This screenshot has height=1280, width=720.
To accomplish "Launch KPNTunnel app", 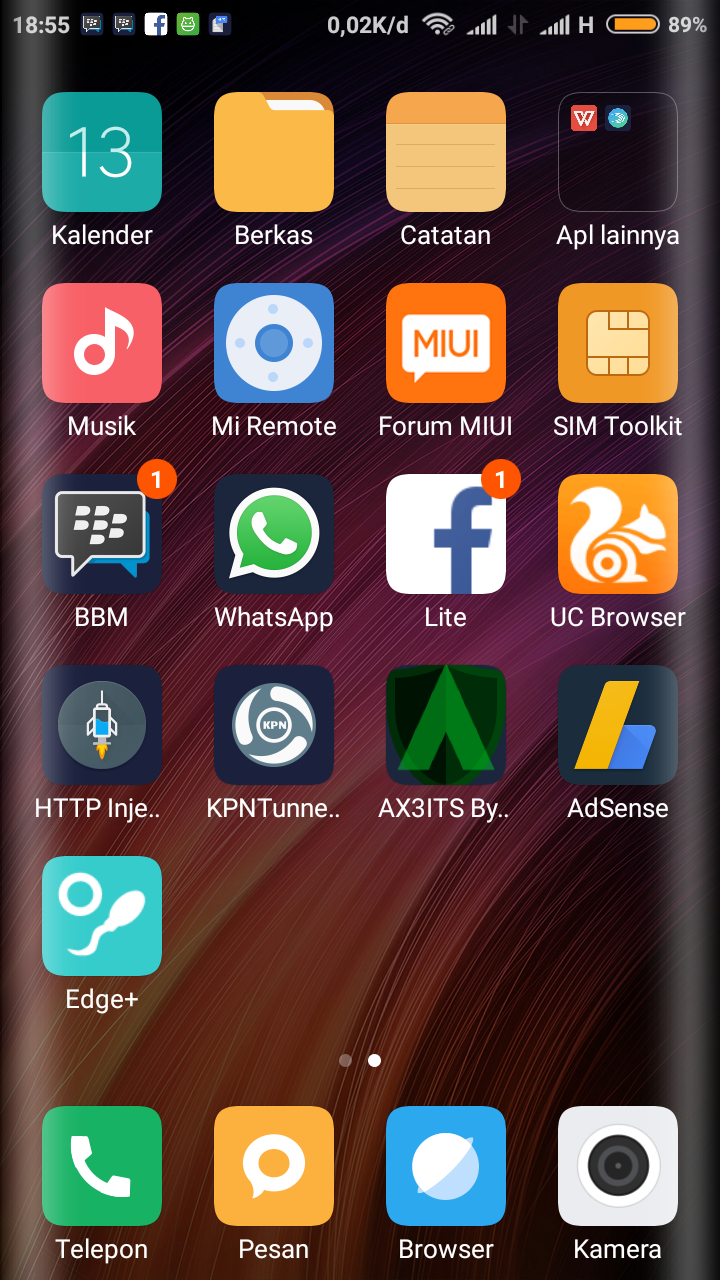I will (274, 725).
